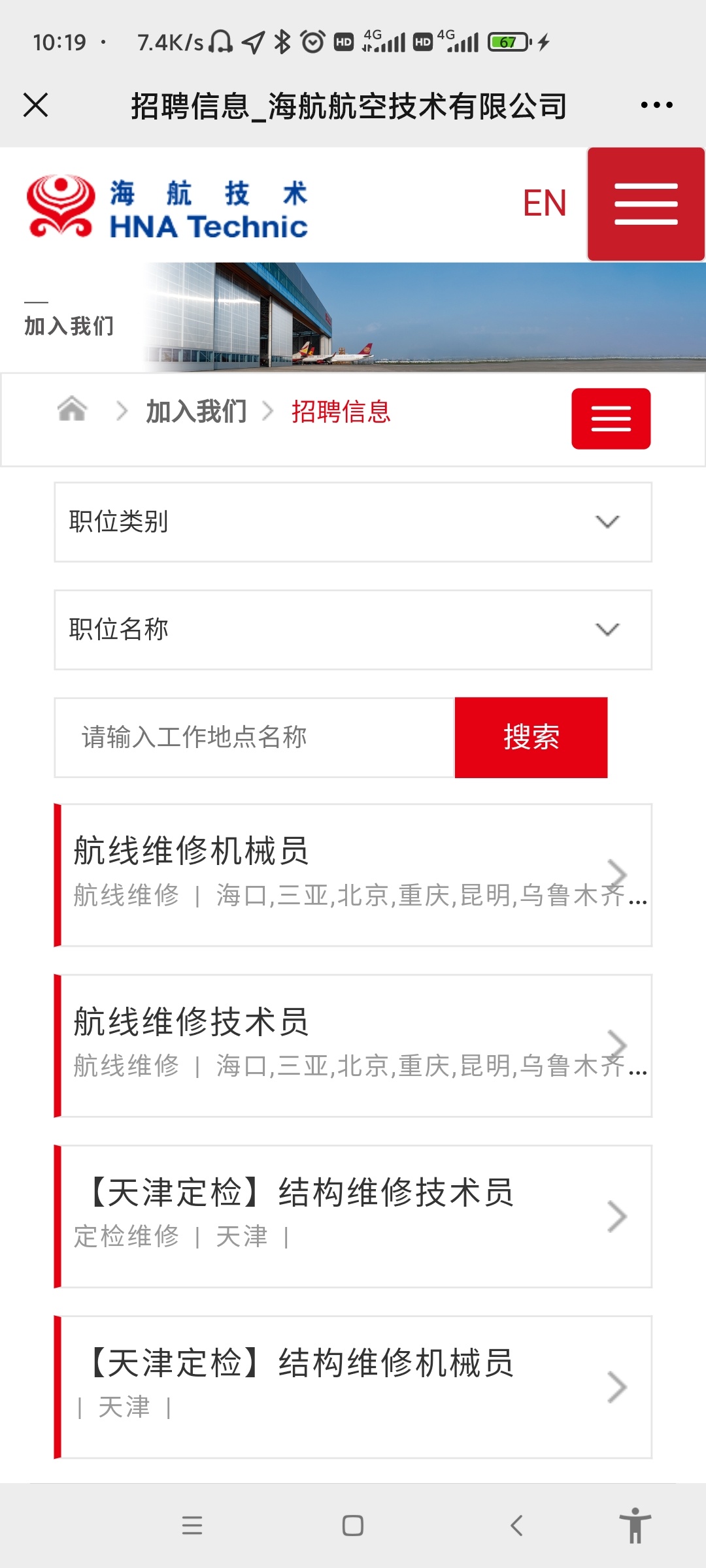
Task: Open 【天津定检】结构维修机械员 job listing
Action: pos(353,1387)
